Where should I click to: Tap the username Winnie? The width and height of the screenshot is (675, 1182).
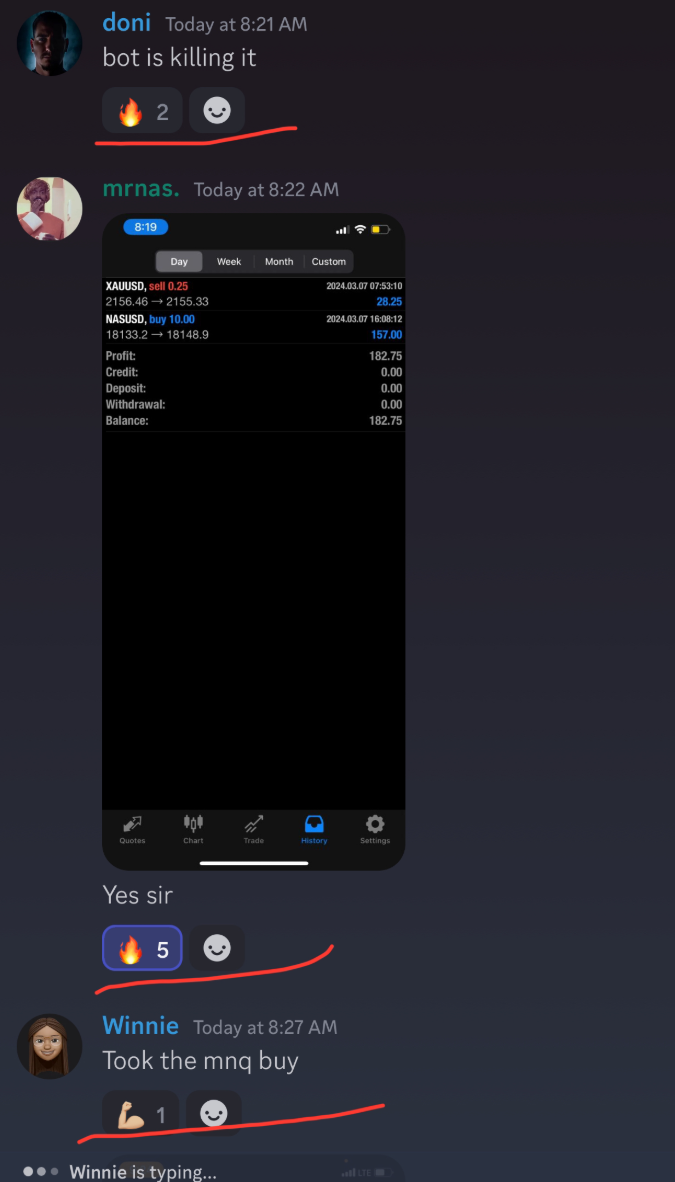click(x=140, y=1026)
